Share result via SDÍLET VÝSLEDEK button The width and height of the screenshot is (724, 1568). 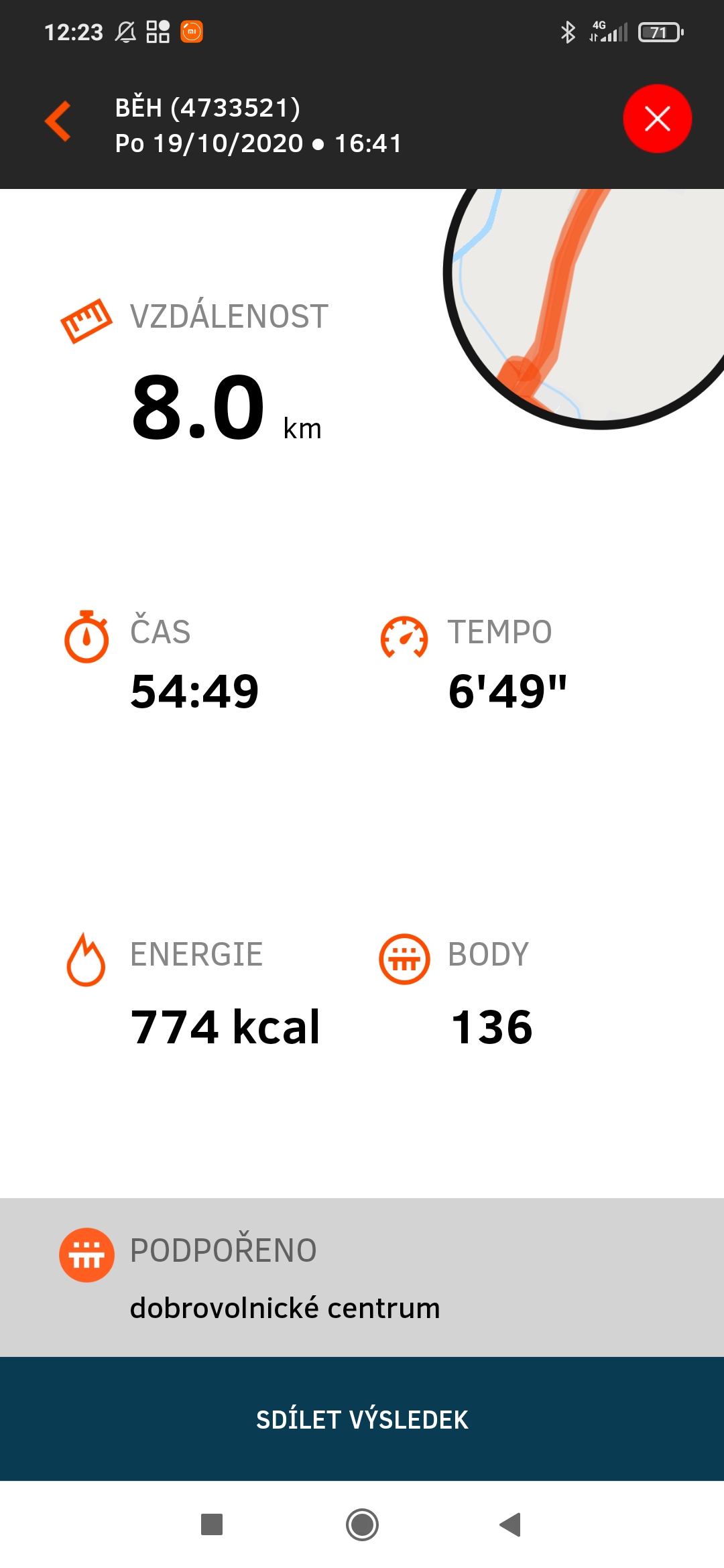[362, 1419]
